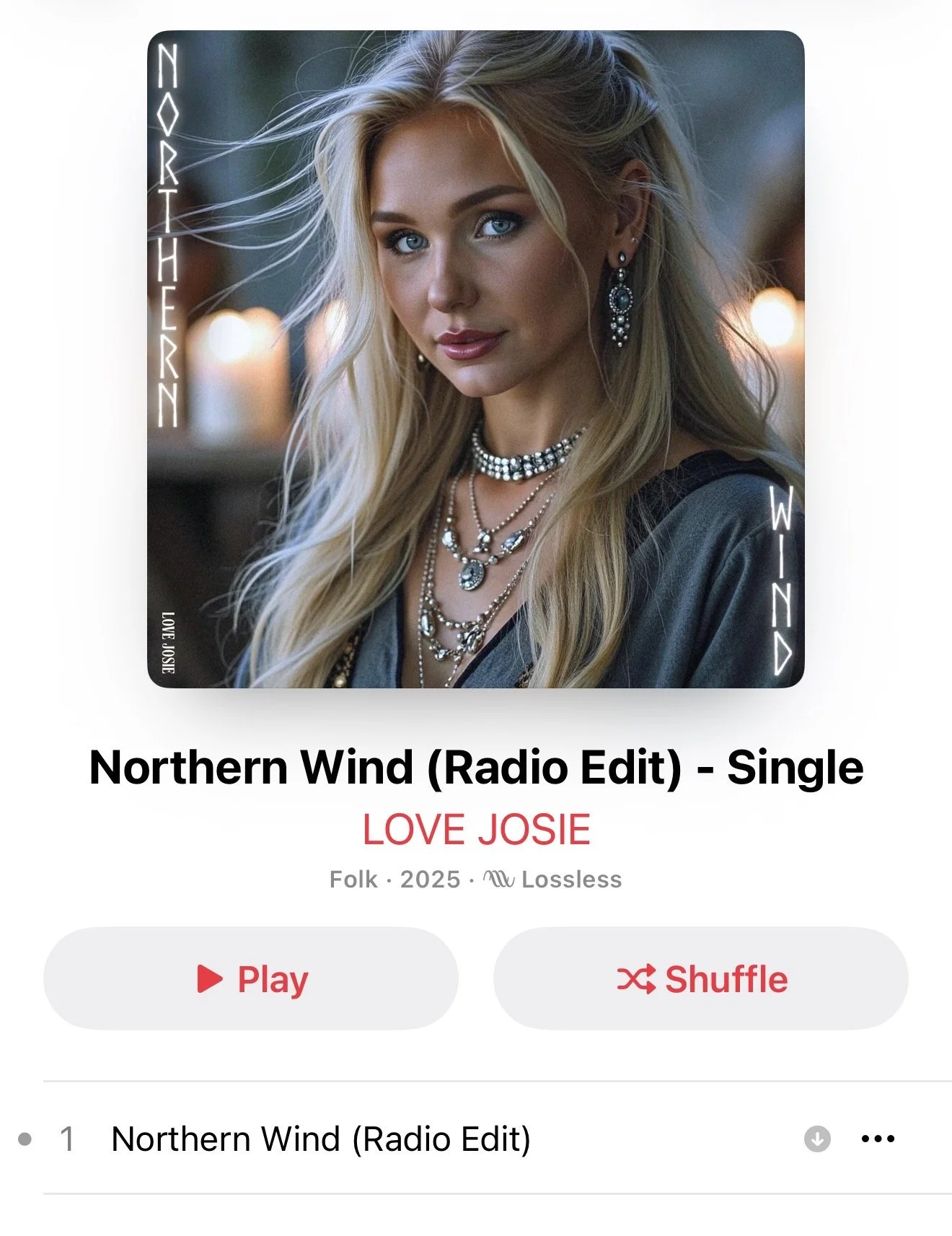Image resolution: width=952 pixels, height=1236 pixels.
Task: Play track 1 Northern Wind (Radio Edit)
Action: [x=321, y=1139]
